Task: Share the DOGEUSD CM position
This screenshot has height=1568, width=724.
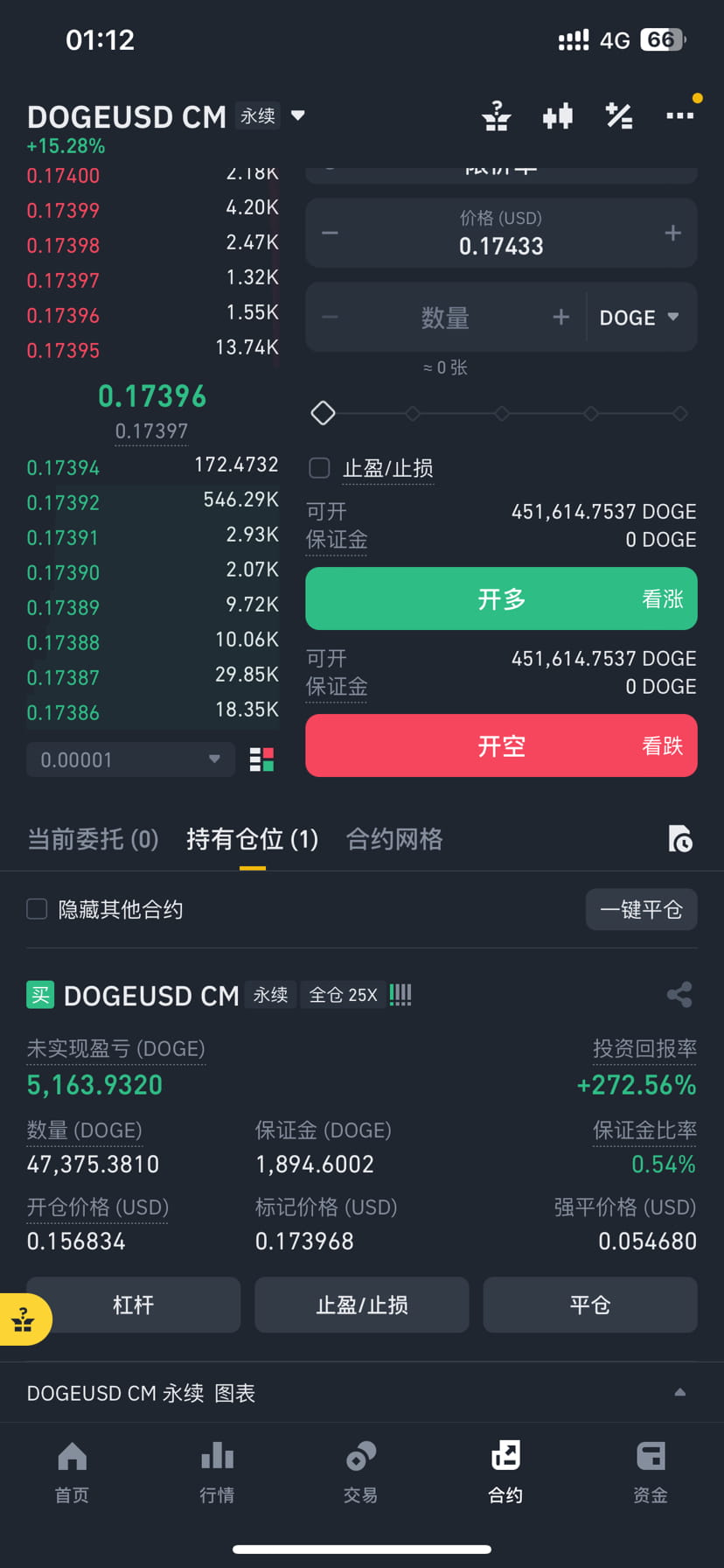Action: pyautogui.click(x=679, y=994)
